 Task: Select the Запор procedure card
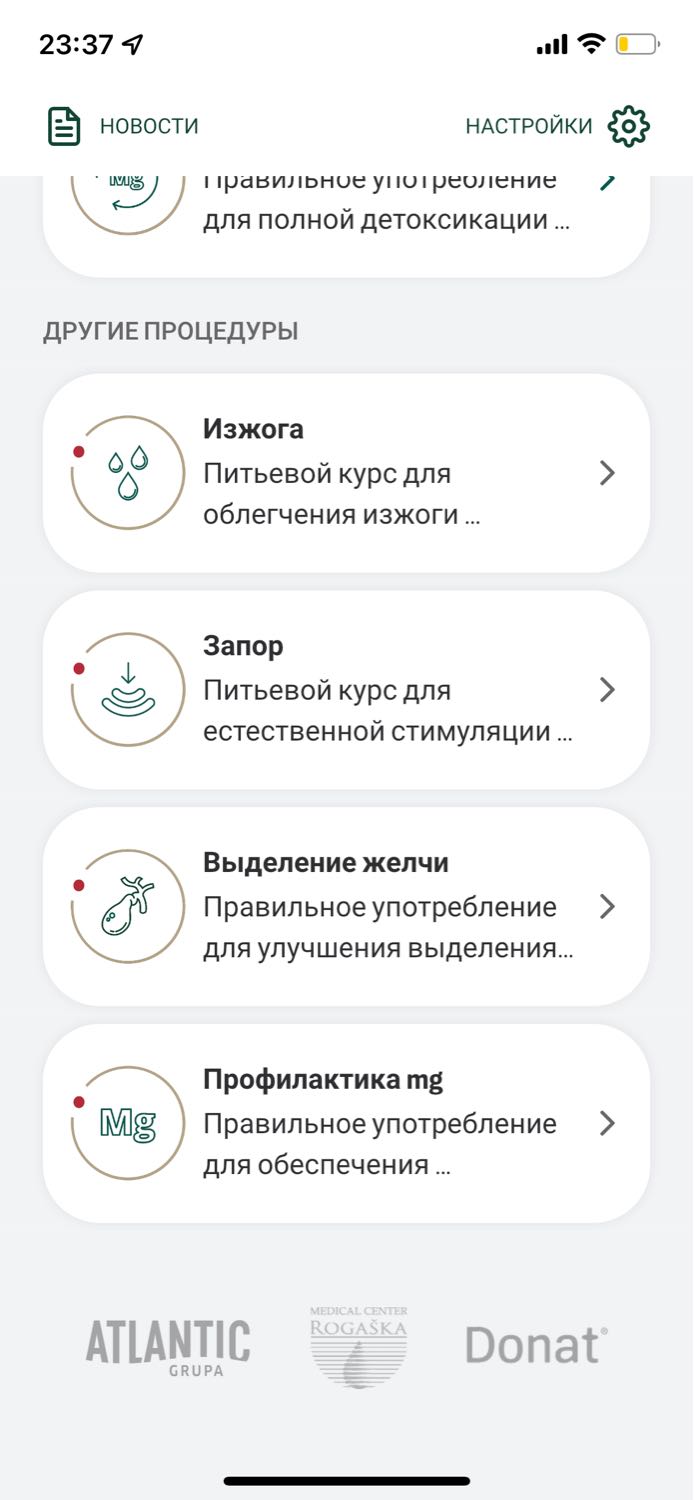(x=346, y=690)
